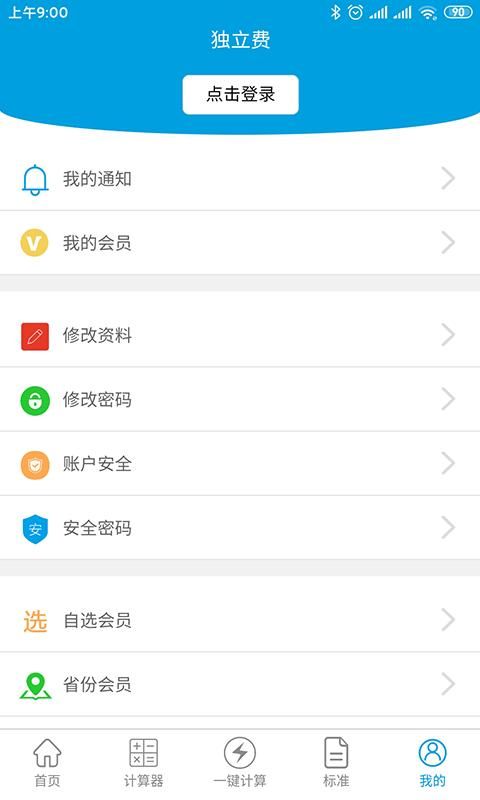Switch to the 计算器 calculator tab
480x800 pixels.
coord(144,763)
